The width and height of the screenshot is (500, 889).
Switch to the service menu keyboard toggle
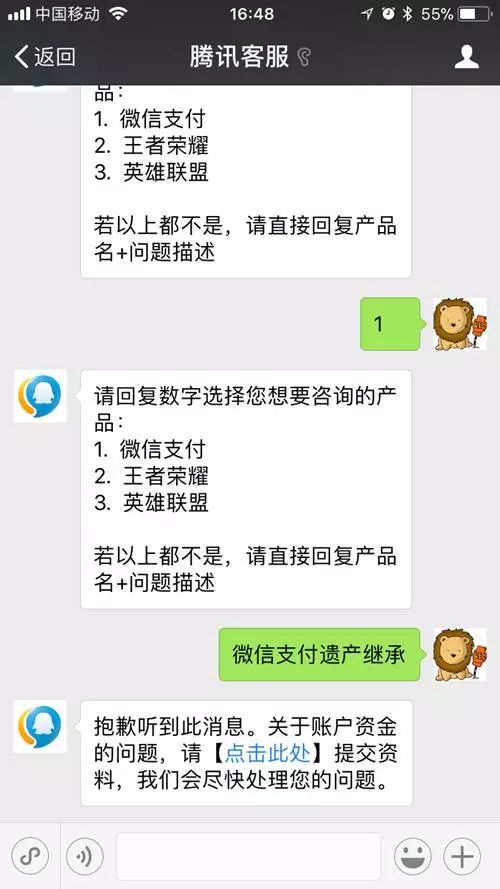[x=29, y=857]
